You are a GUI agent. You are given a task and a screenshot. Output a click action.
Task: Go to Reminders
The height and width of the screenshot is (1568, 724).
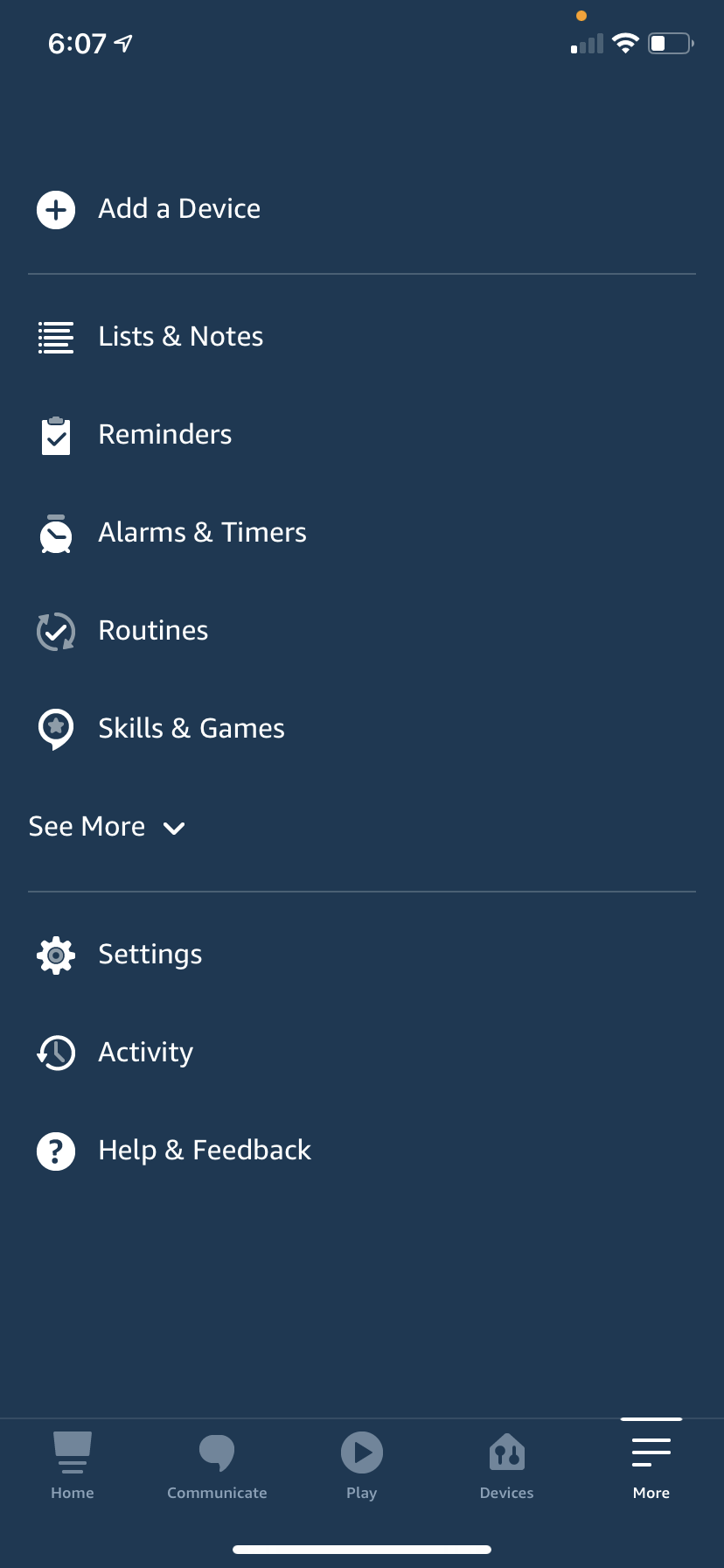coord(362,435)
